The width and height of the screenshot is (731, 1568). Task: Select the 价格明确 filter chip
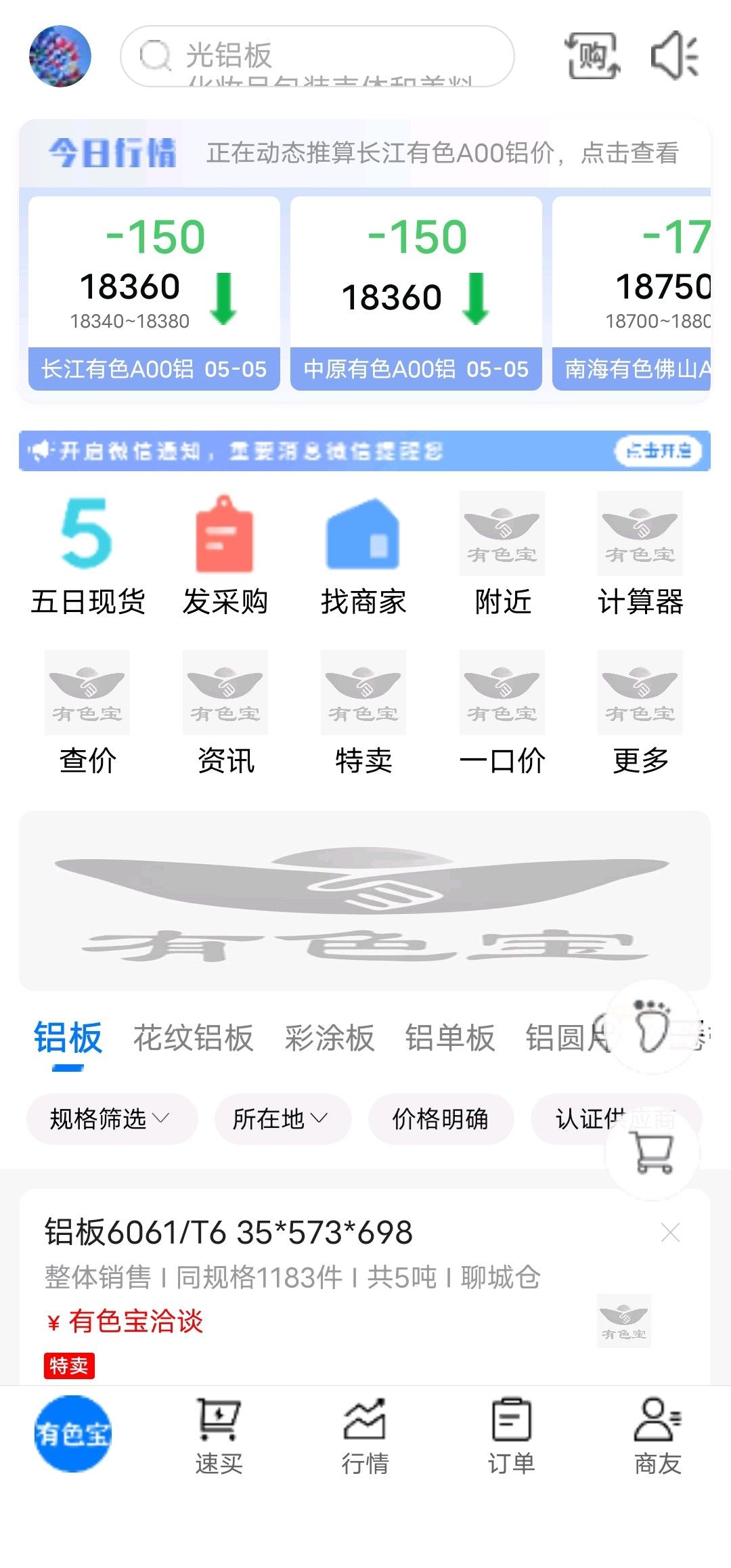click(x=441, y=1119)
